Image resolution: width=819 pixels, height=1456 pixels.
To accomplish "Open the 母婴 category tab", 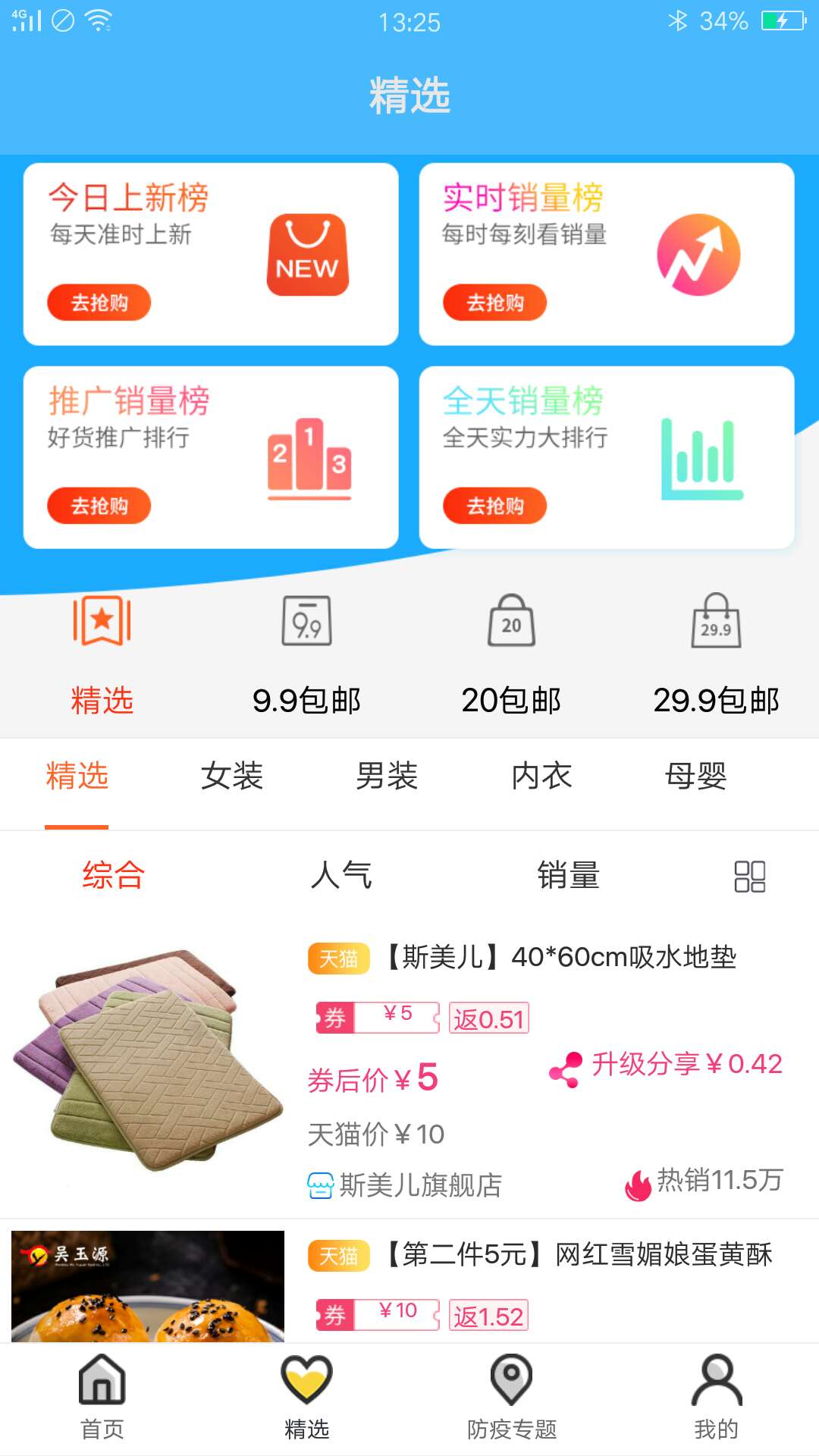I will [x=694, y=777].
